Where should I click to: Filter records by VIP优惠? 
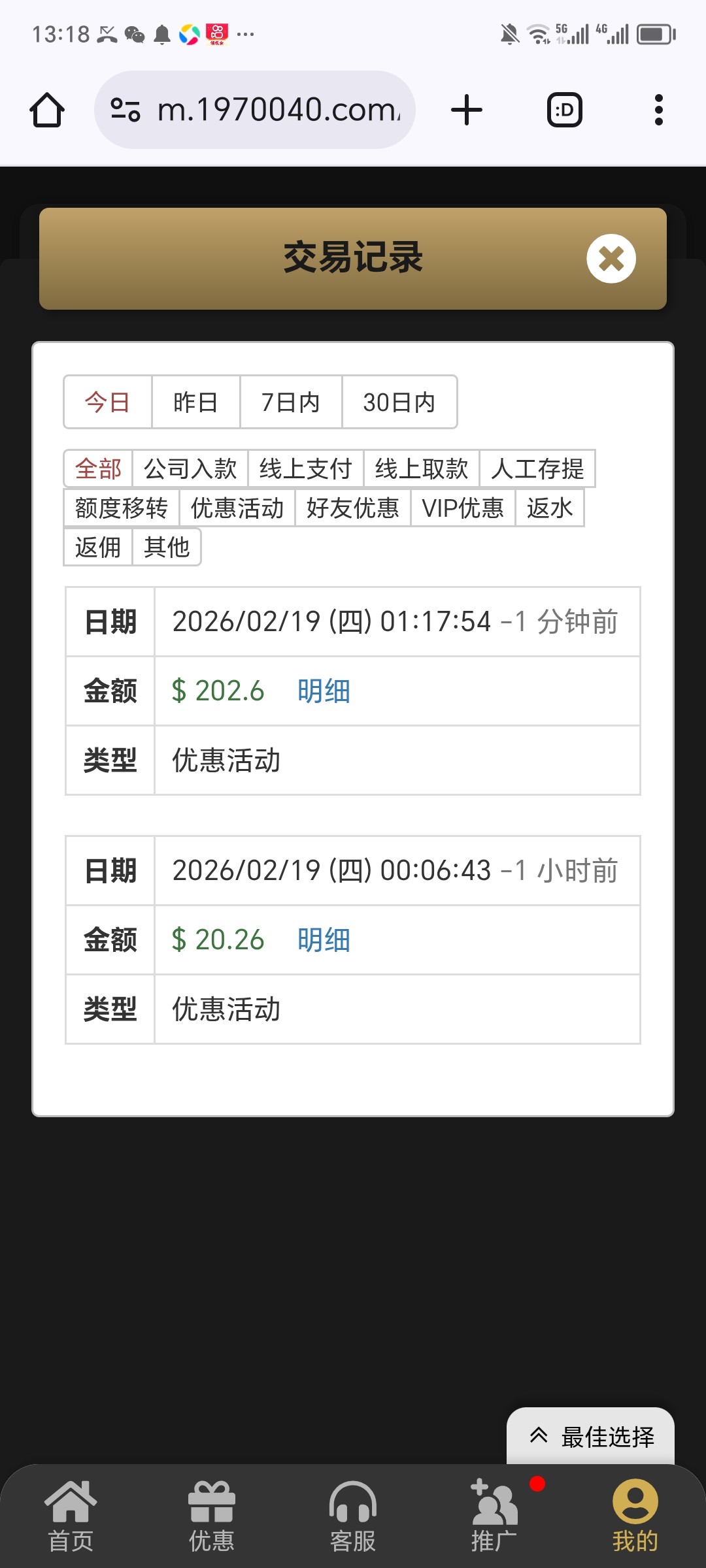(463, 508)
